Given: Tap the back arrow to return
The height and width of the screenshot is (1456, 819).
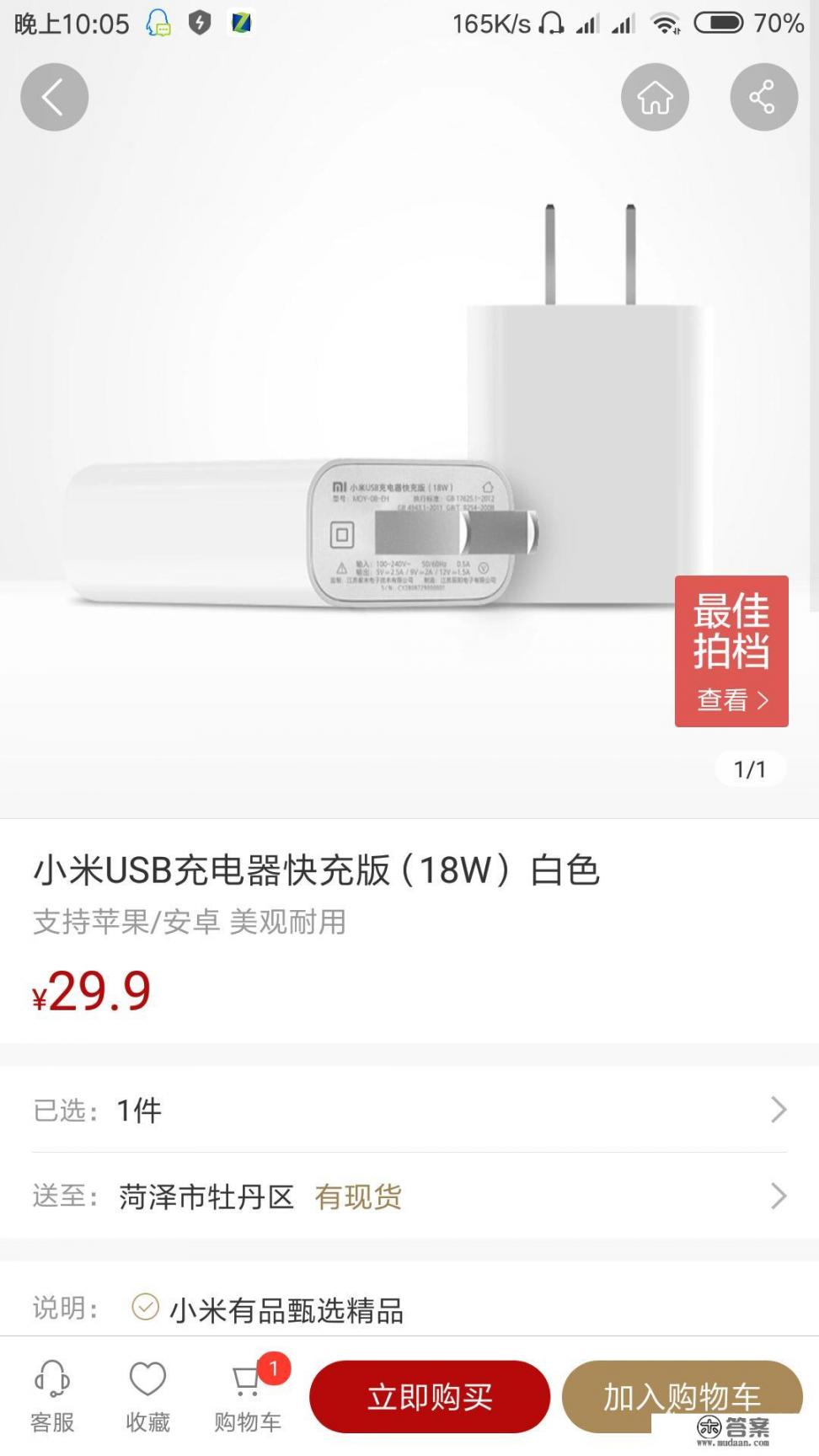Looking at the screenshot, I should pos(54,97).
